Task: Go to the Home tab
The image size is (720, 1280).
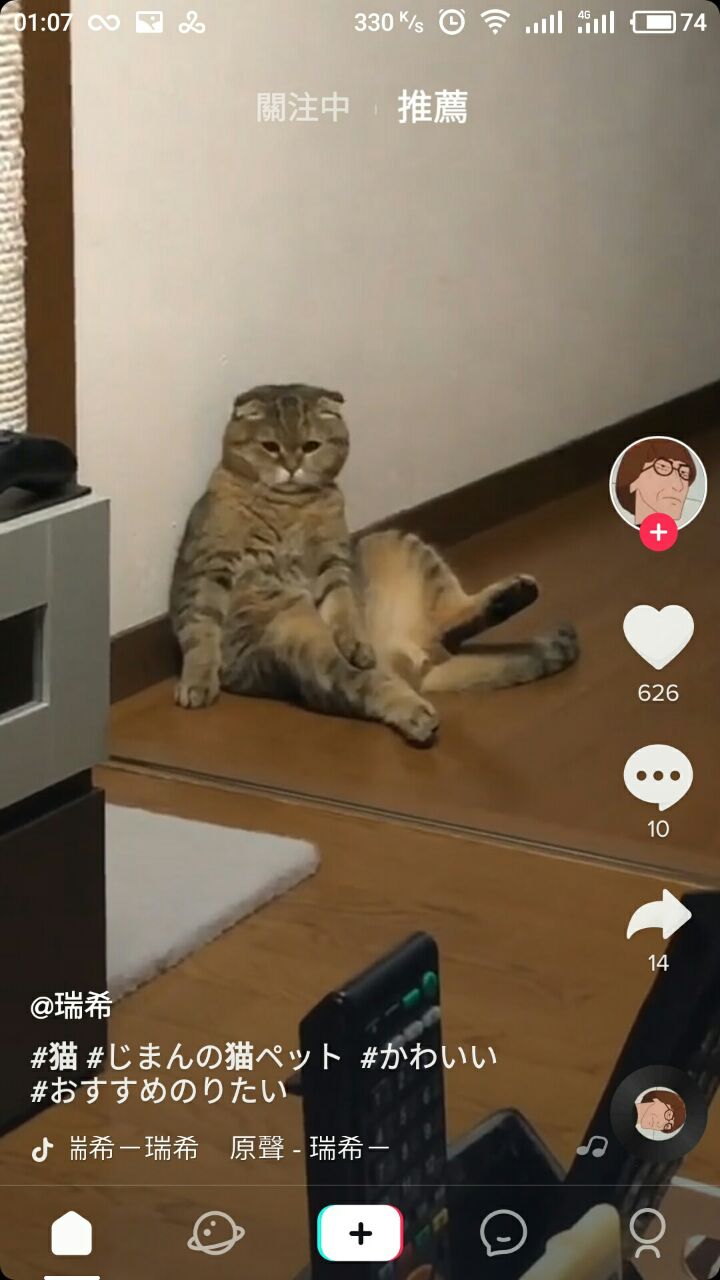Action: (72, 1234)
